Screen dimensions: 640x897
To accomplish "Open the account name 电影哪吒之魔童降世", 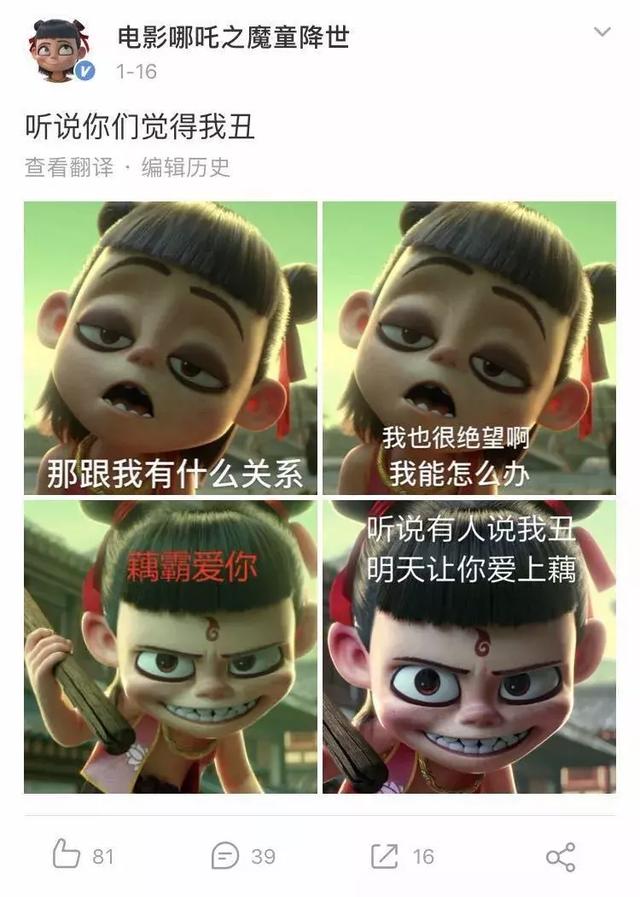I will 233,38.
